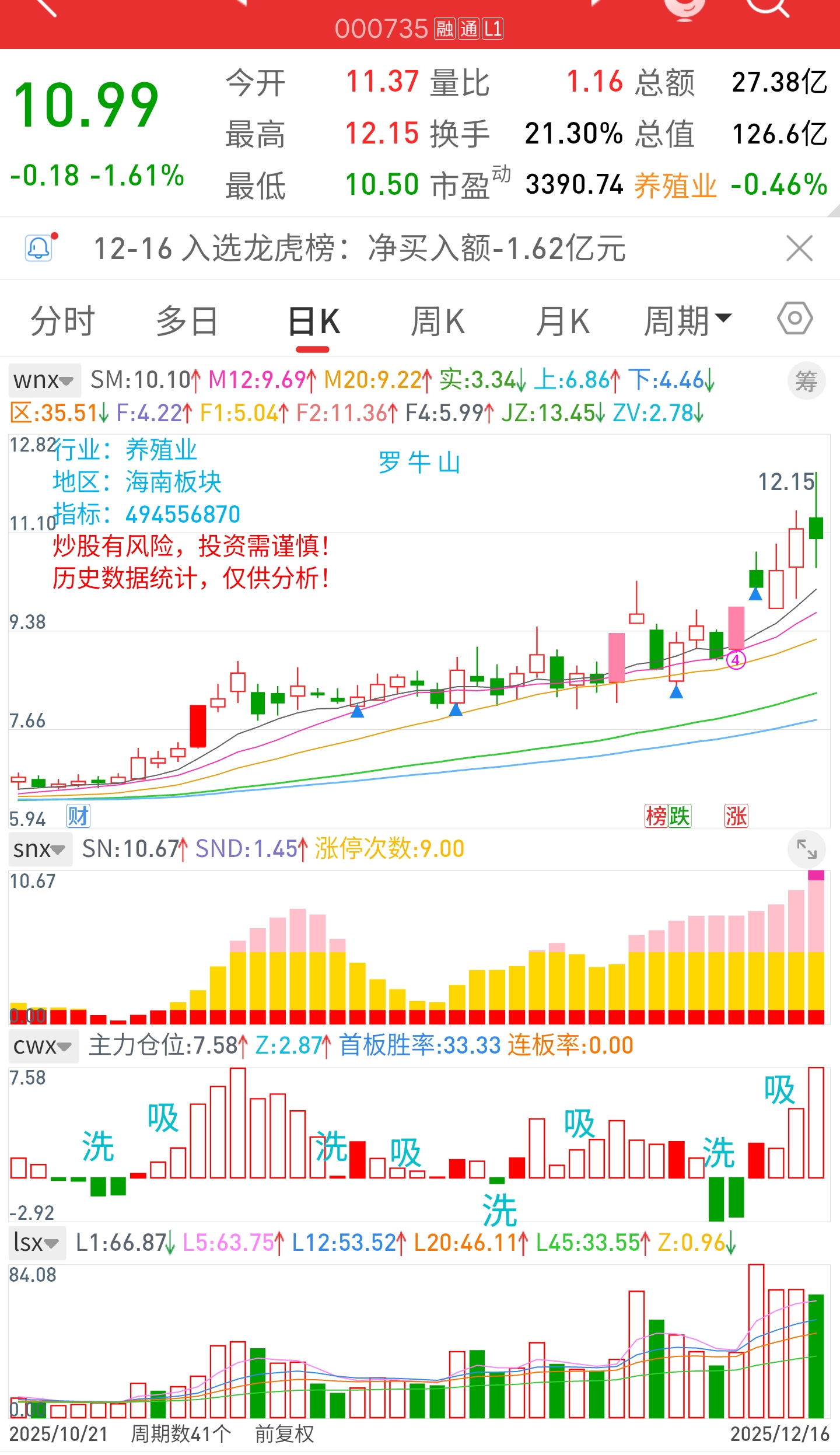Expand the 周期 period dropdown
Viewport: 840px width, 1455px height.
click(687, 321)
